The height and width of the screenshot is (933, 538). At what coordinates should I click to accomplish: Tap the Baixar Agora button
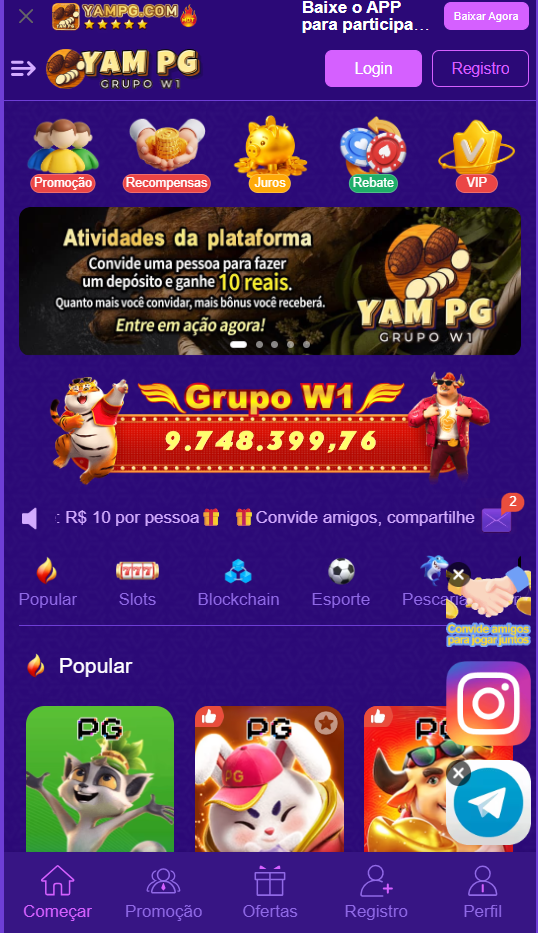[486, 16]
